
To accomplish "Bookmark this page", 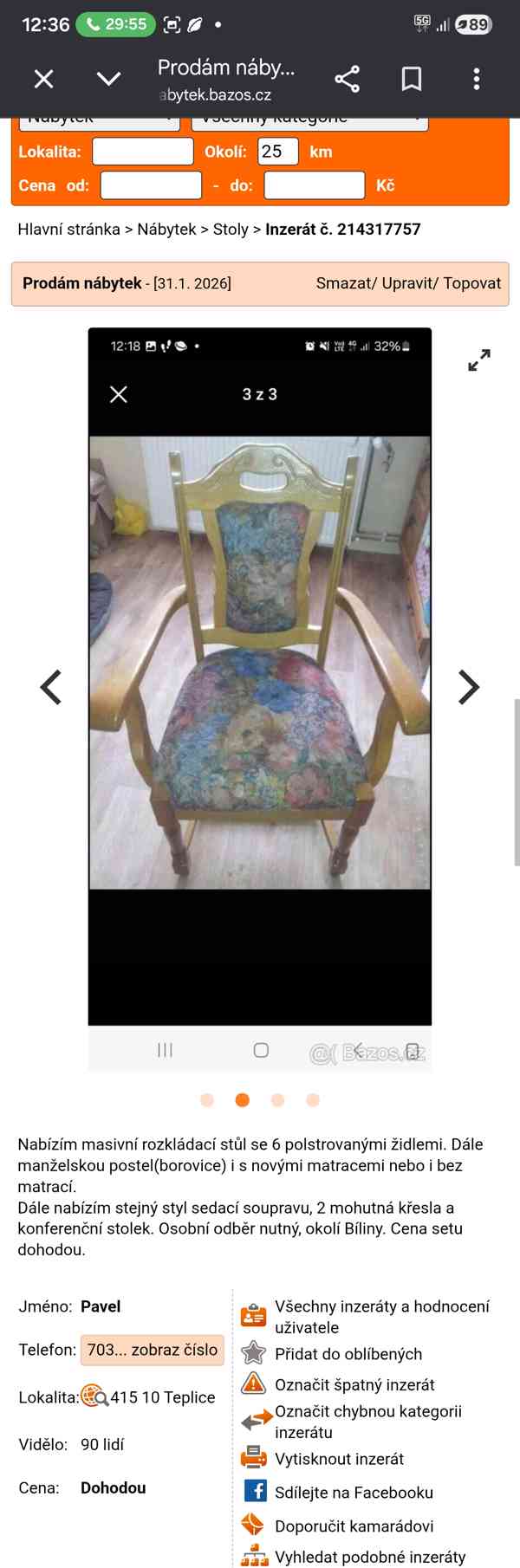I will [412, 80].
